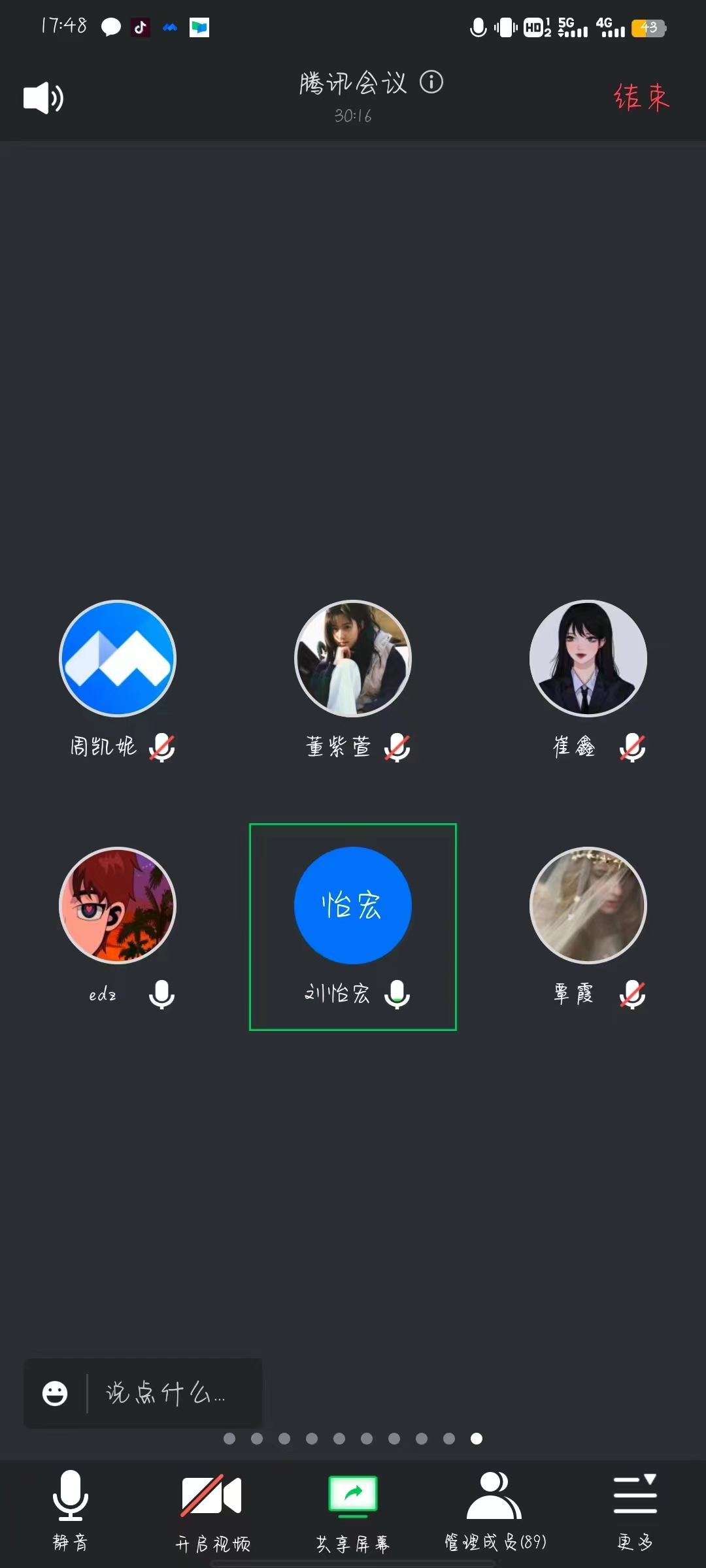This screenshot has width=706, height=1568.
Task: Tap the 说点什么 chat input field
Action: pyautogui.click(x=171, y=1393)
